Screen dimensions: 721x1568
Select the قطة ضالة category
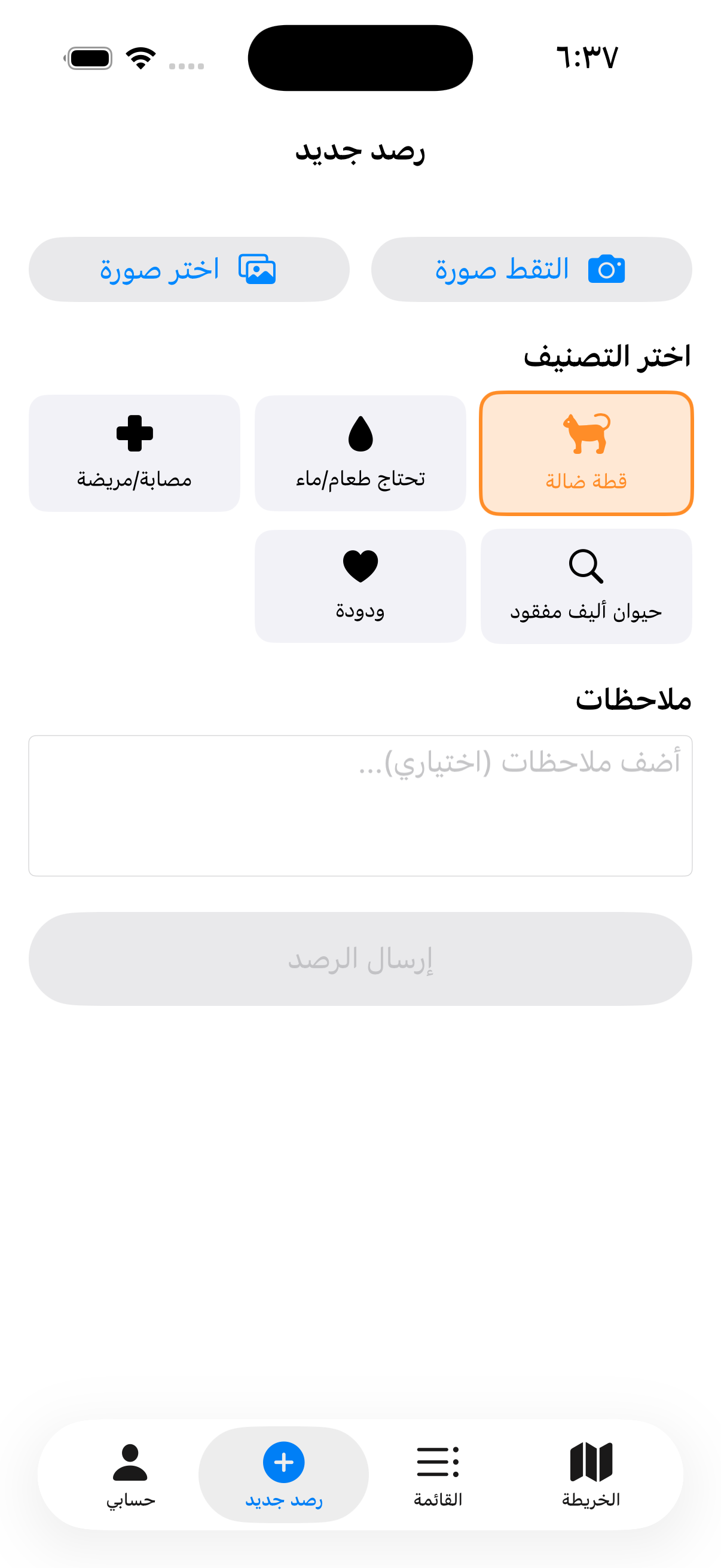[x=586, y=453]
